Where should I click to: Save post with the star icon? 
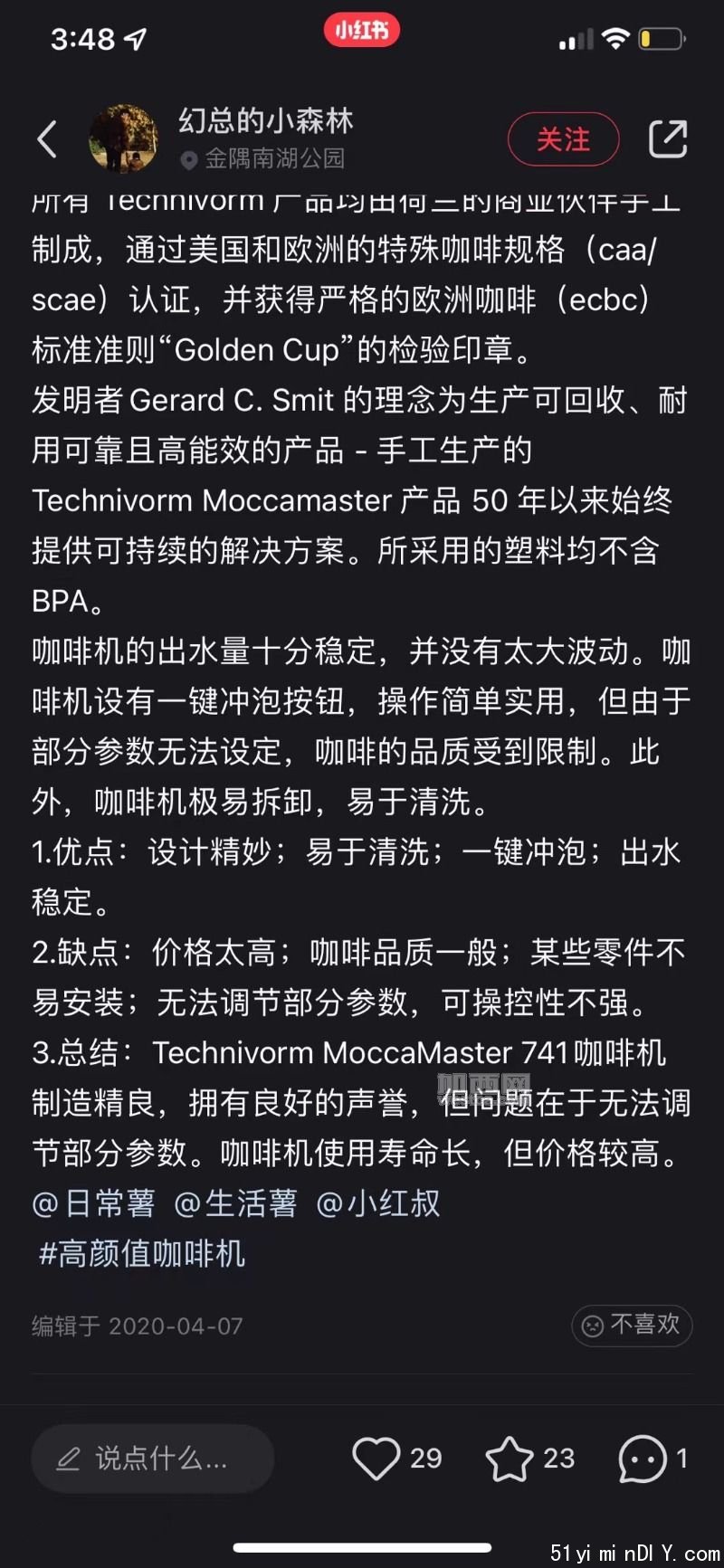click(x=509, y=1459)
